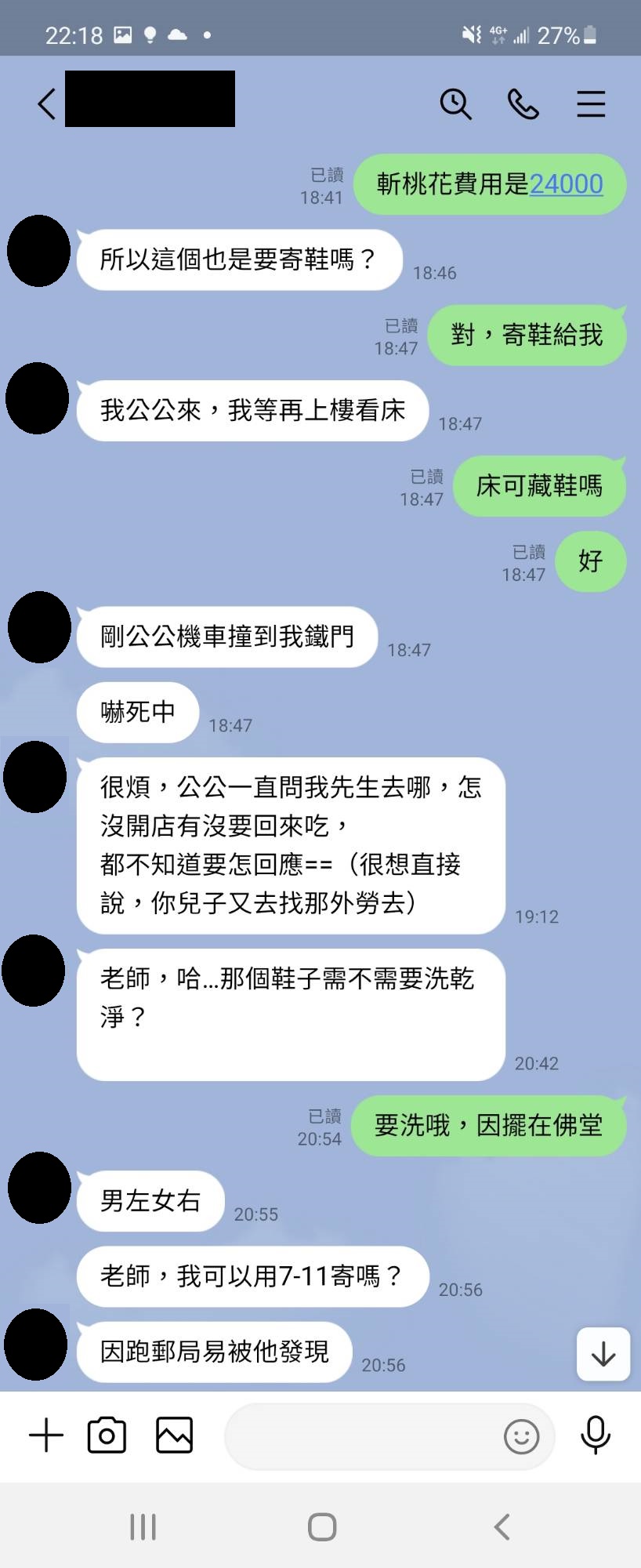Open recent apps from the navigation bar

click(x=143, y=1526)
